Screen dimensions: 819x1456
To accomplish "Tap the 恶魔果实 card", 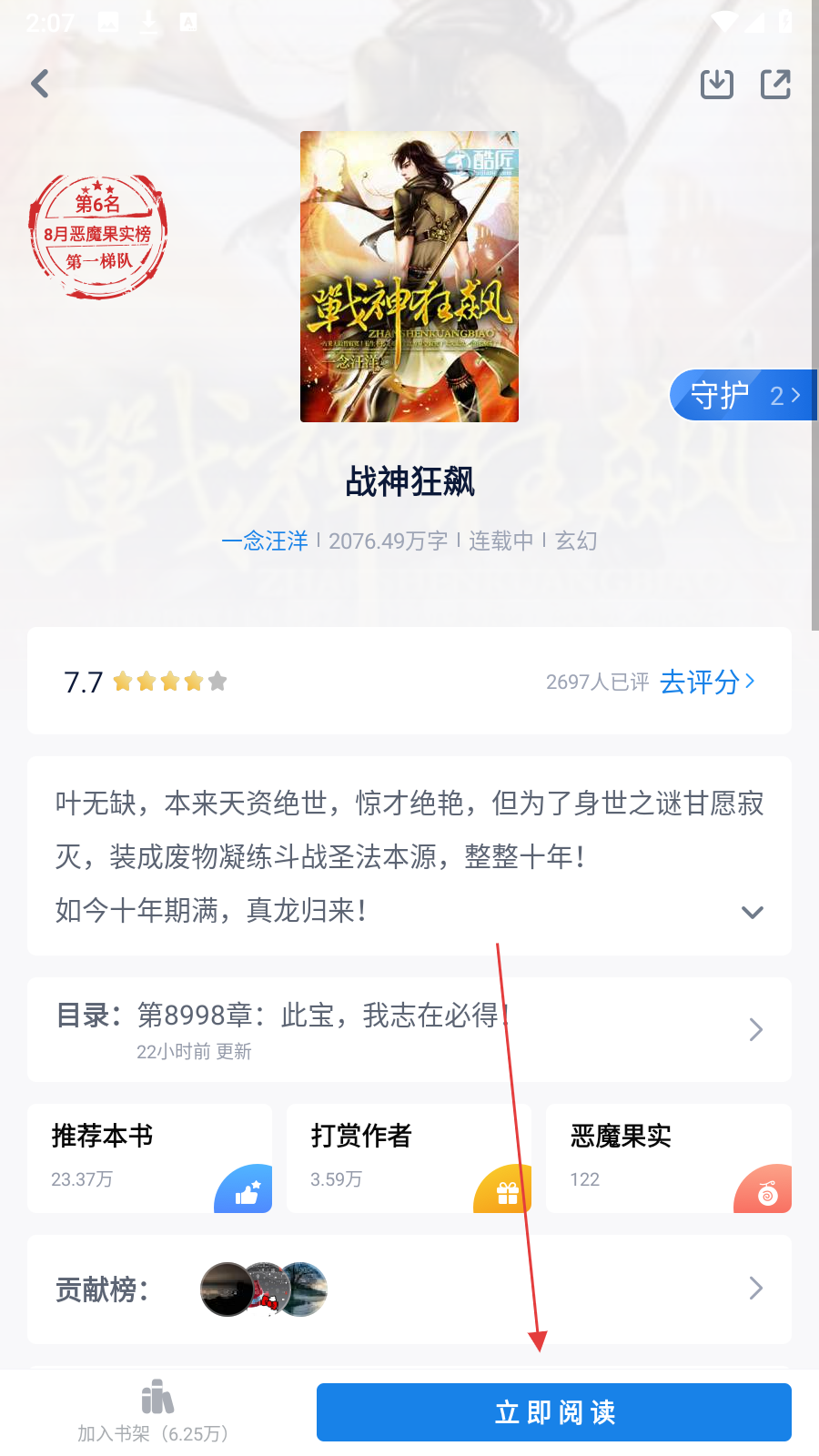I will point(668,1158).
